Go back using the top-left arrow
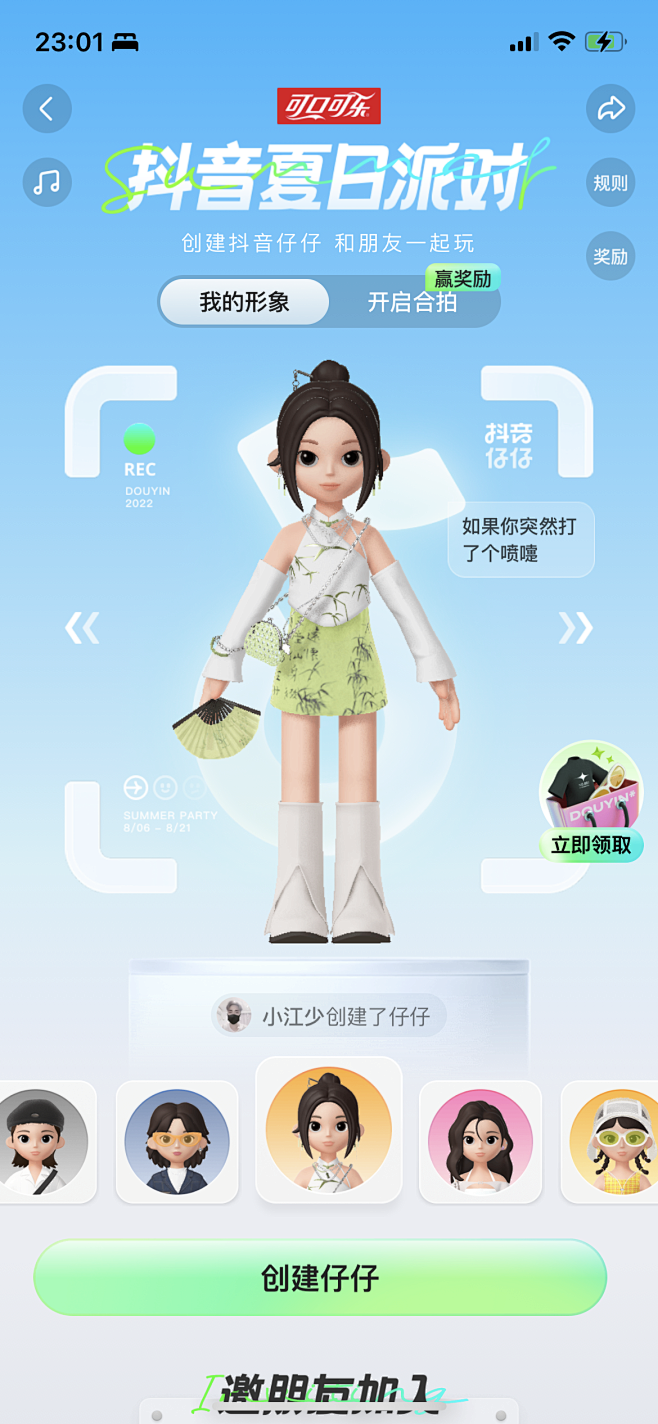The height and width of the screenshot is (1424, 658). click(47, 109)
